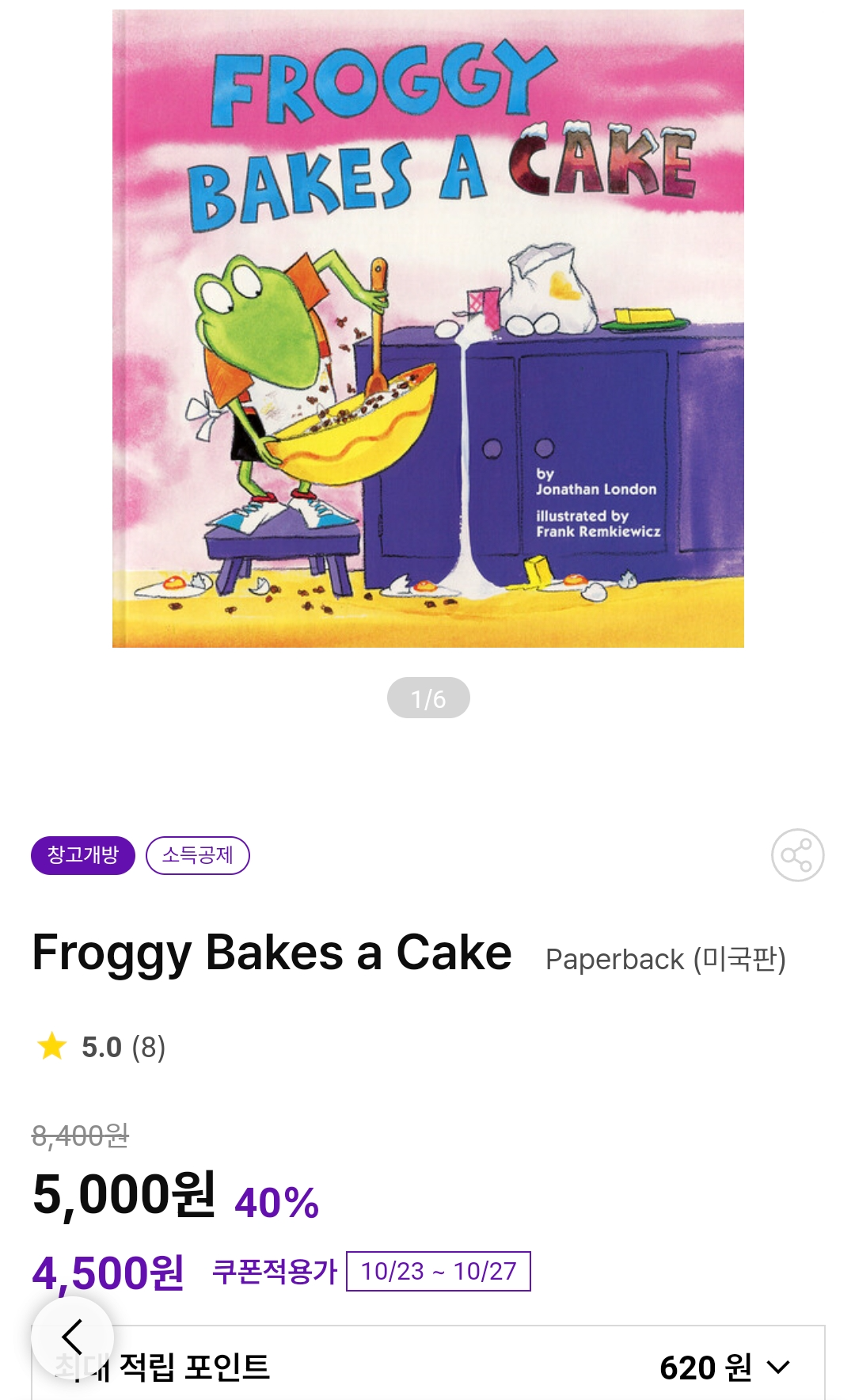Tap the yellow star next to 5.0
Image resolution: width=855 pixels, height=1400 pixels.
tap(51, 1046)
